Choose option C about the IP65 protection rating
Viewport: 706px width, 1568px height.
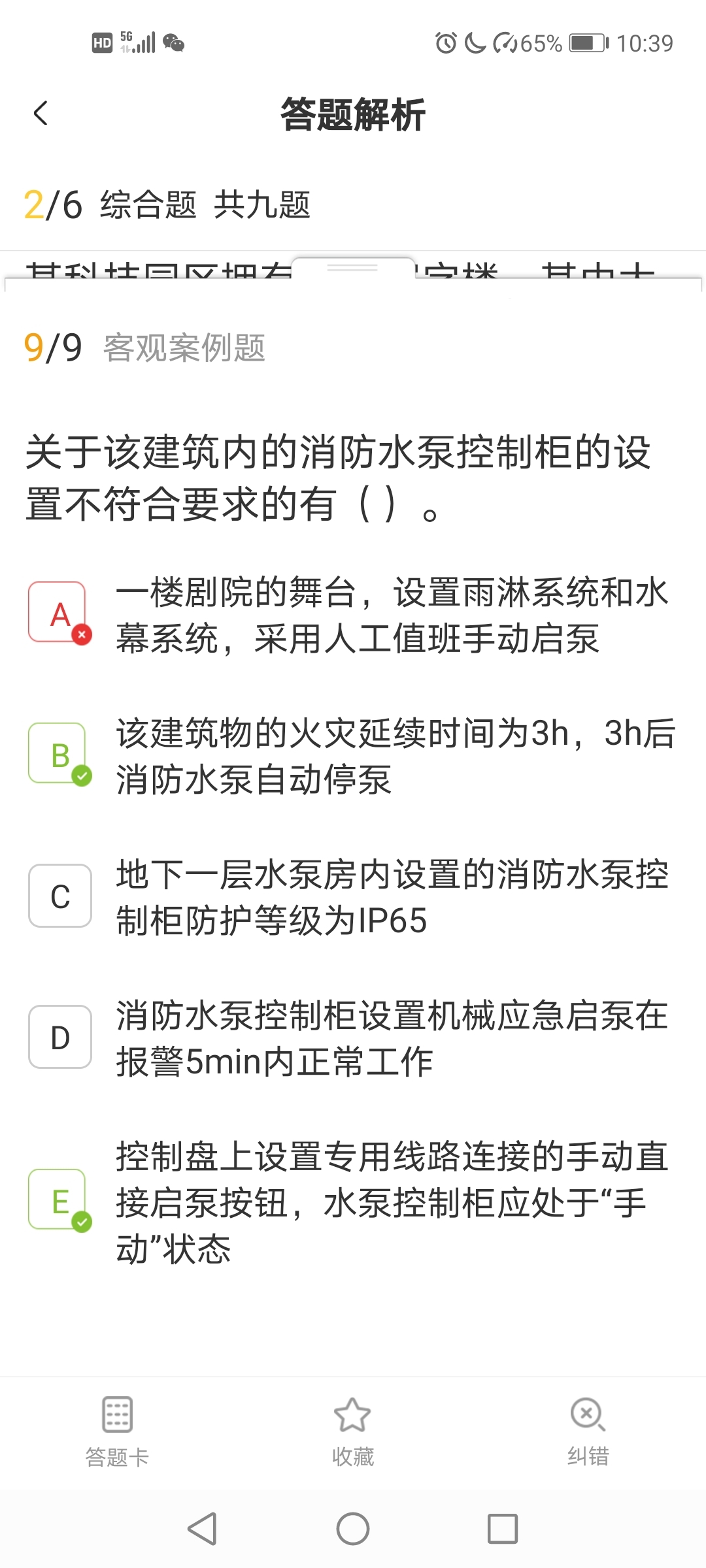pyautogui.click(x=353, y=896)
